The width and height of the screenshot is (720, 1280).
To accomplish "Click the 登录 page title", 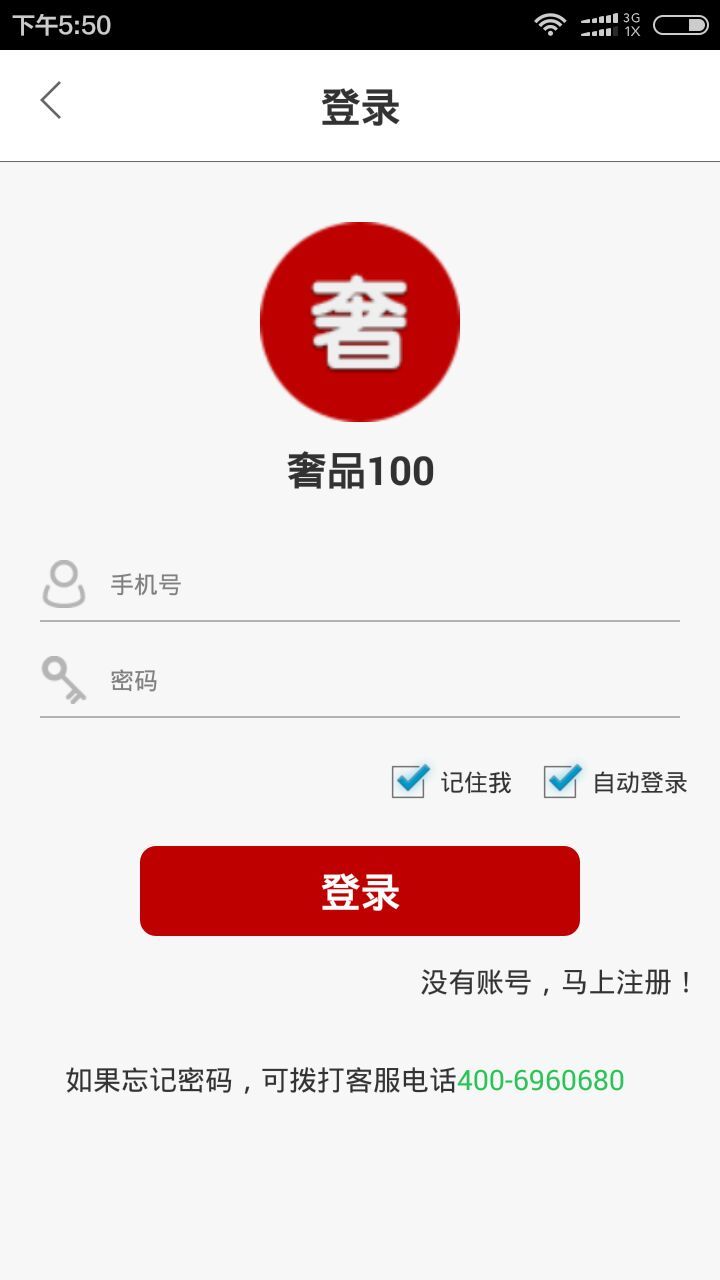I will 359,107.
